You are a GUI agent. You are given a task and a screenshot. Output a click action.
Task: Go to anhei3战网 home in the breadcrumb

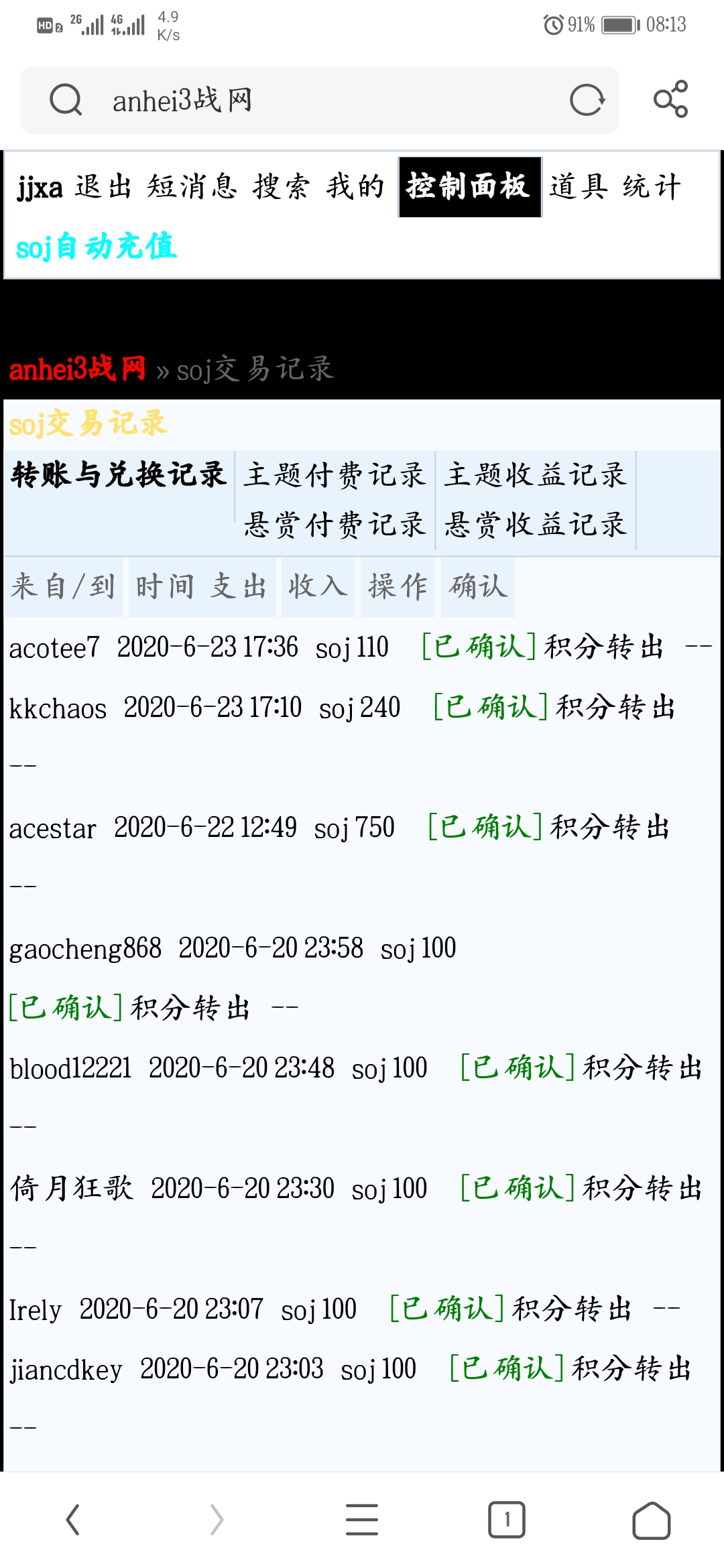click(x=77, y=369)
